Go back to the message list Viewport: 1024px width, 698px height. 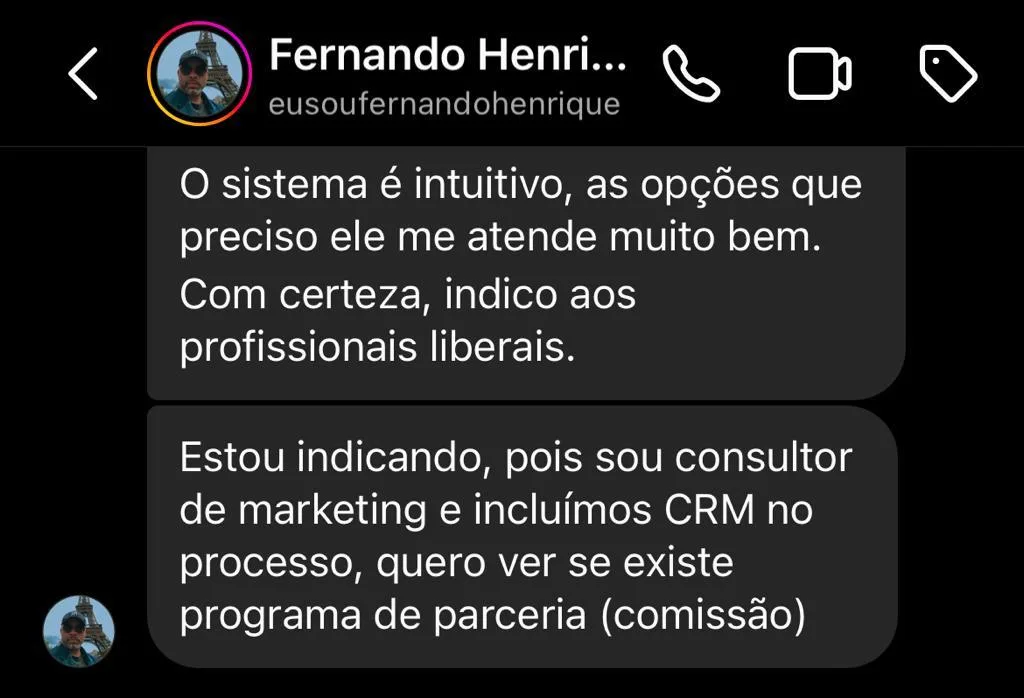(x=83, y=75)
